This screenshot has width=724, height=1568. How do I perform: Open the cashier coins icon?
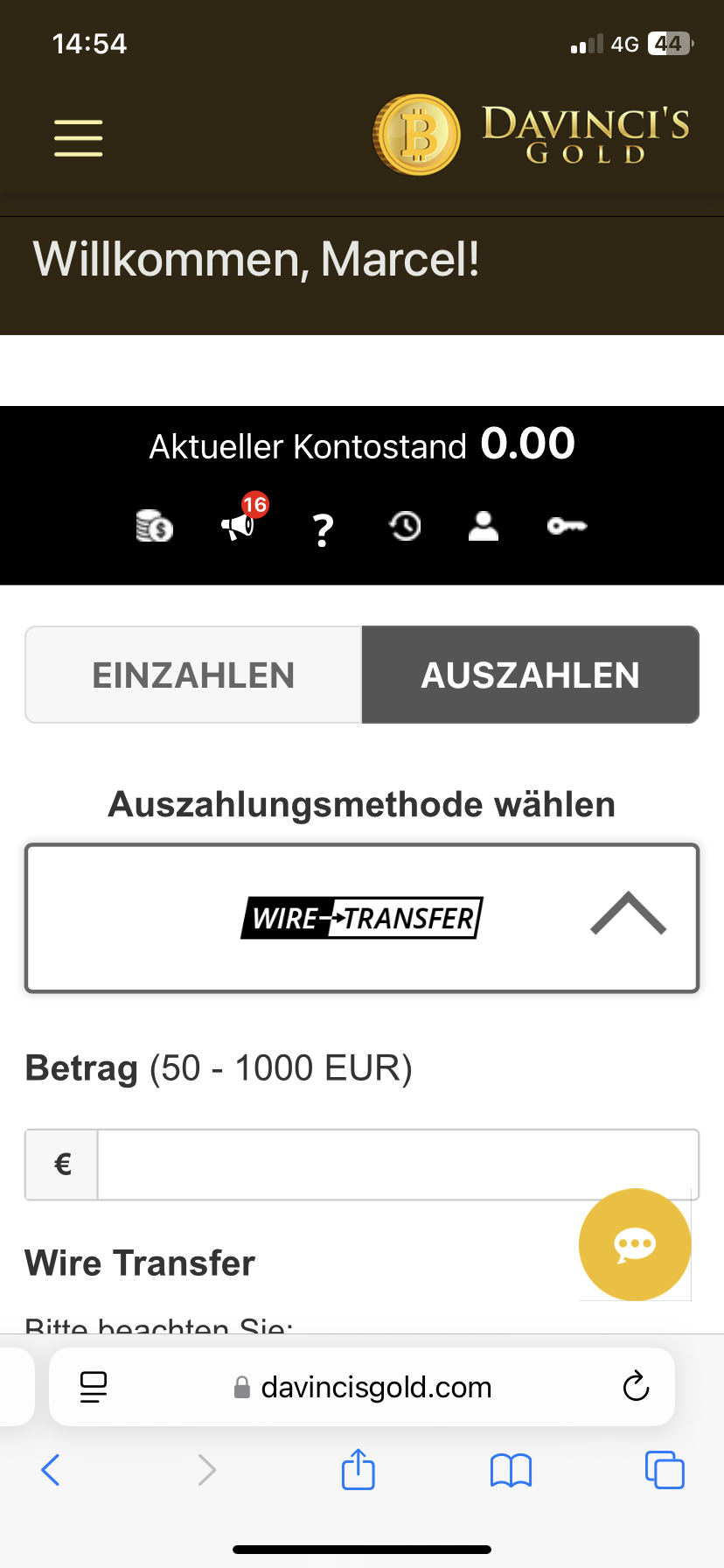[x=155, y=526]
